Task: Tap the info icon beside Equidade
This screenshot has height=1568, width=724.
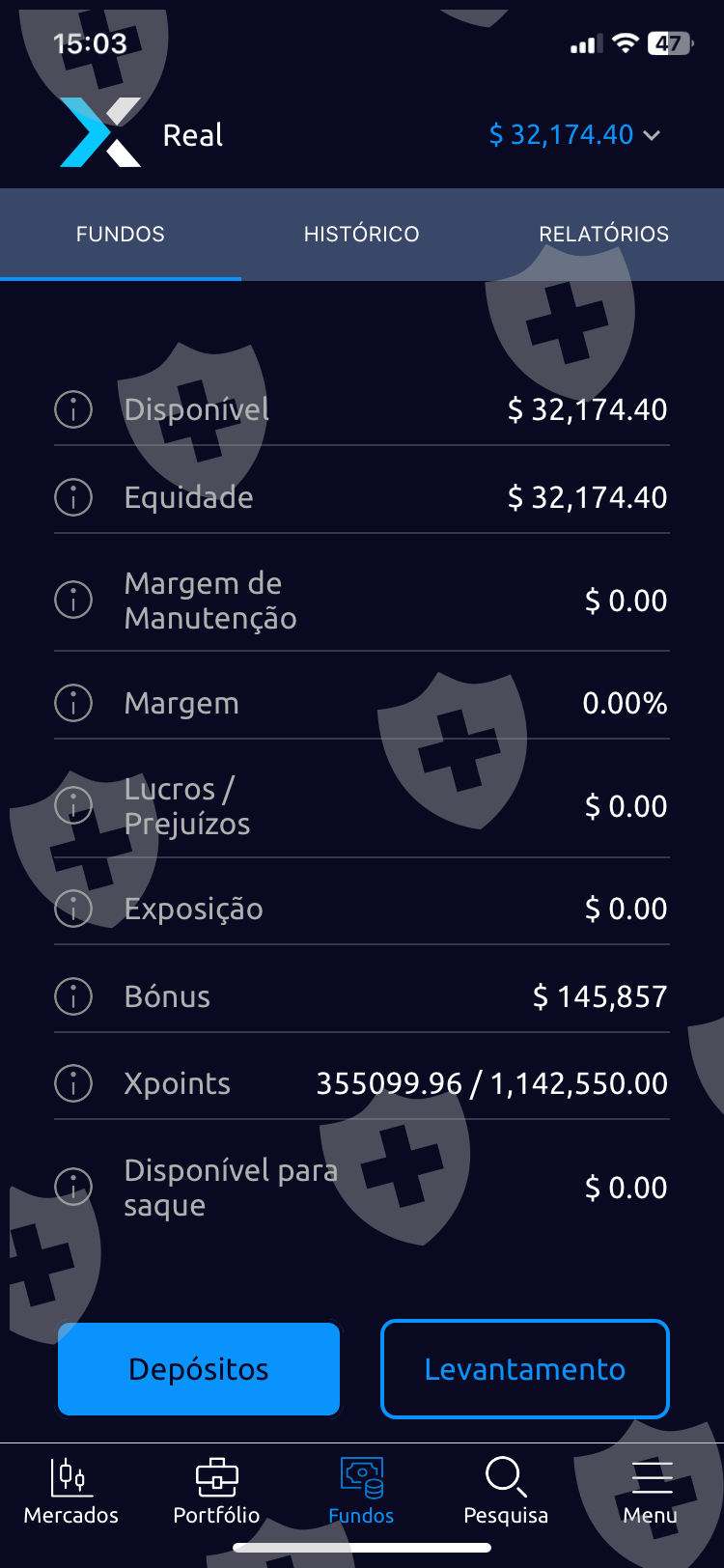Action: pos(73,497)
